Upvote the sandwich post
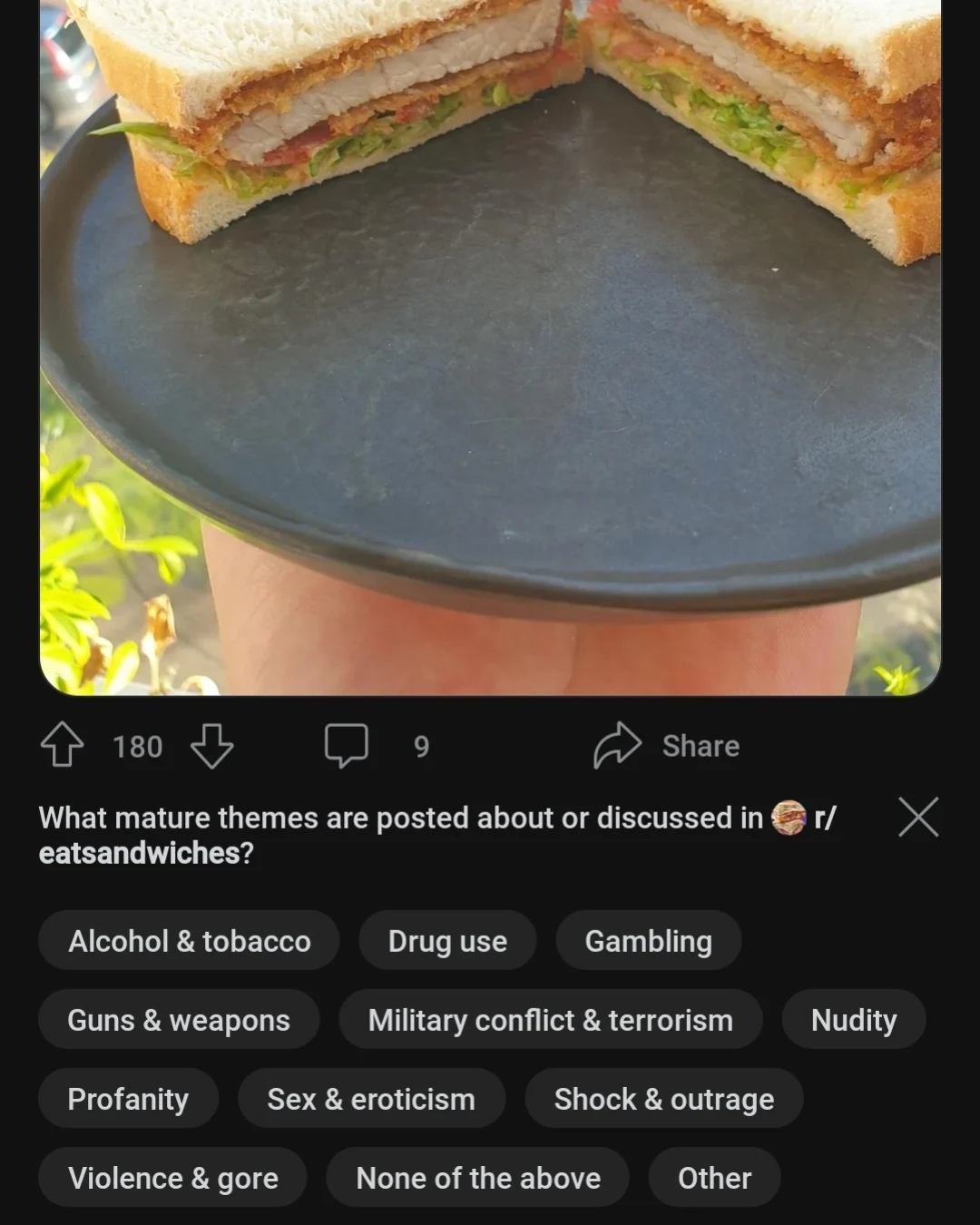This screenshot has height=1225, width=980. pyautogui.click(x=61, y=745)
